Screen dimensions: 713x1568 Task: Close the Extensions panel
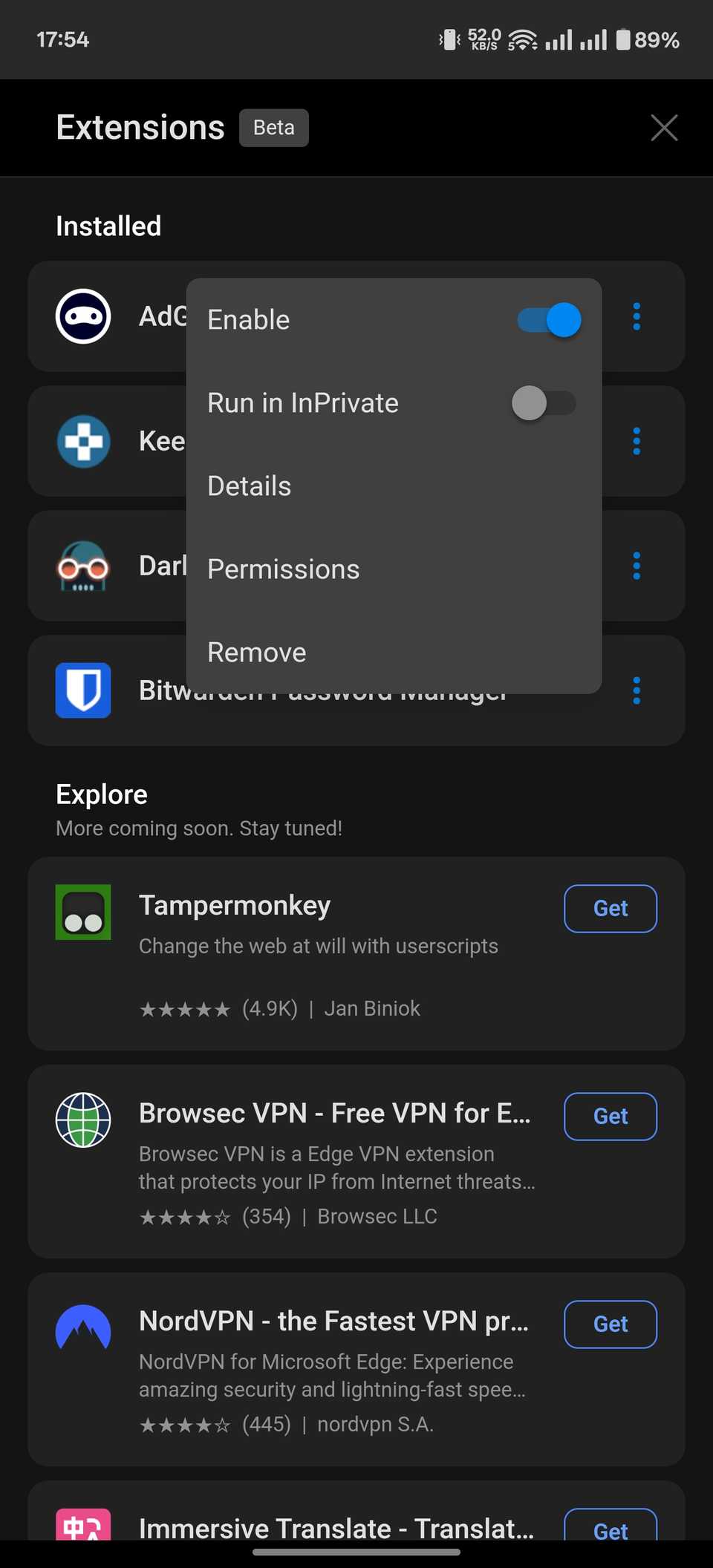pos(663,128)
